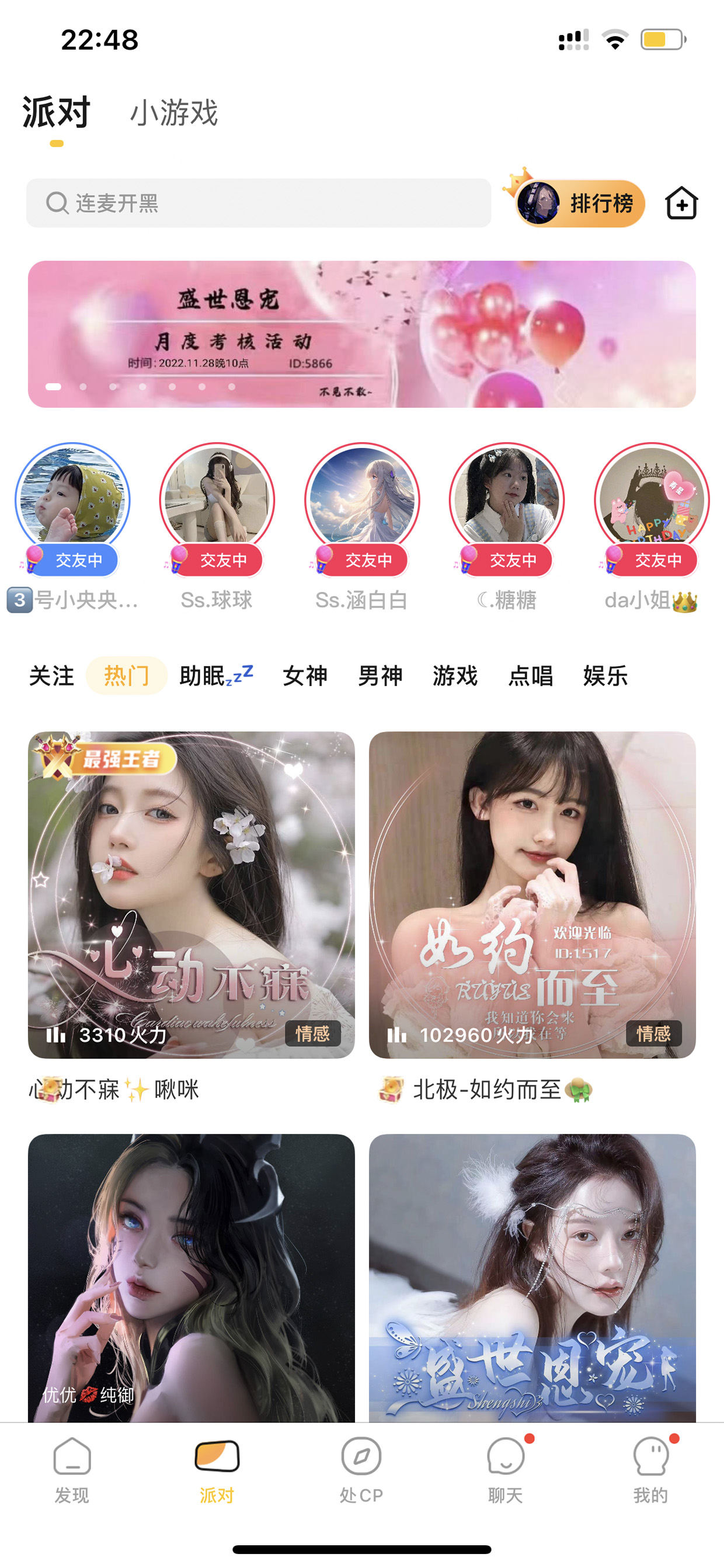The width and height of the screenshot is (724, 1568).
Task: Go to the 处CP tab
Action: (x=361, y=1469)
